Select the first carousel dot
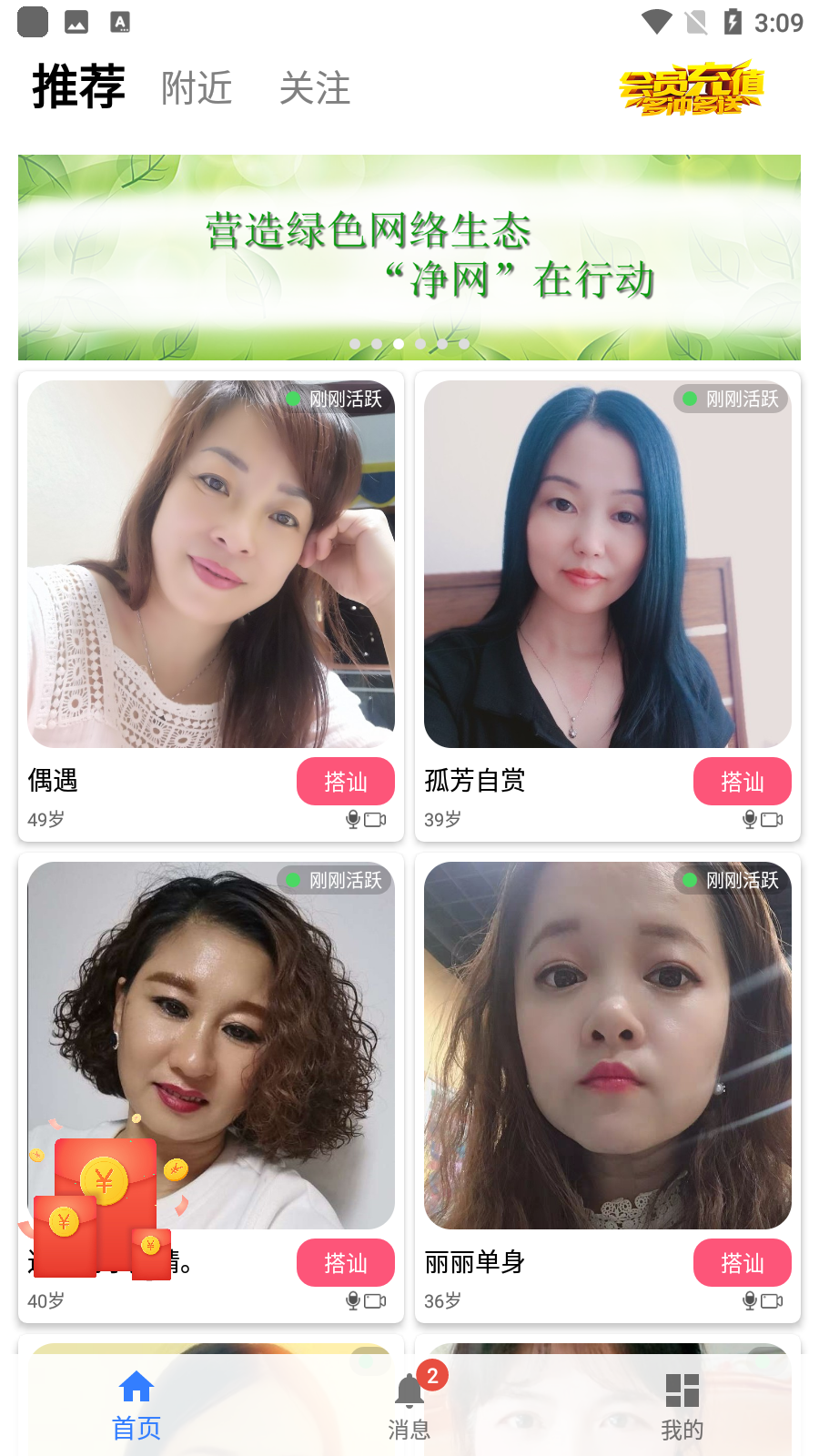Viewport: 819px width, 1456px height. click(x=355, y=344)
